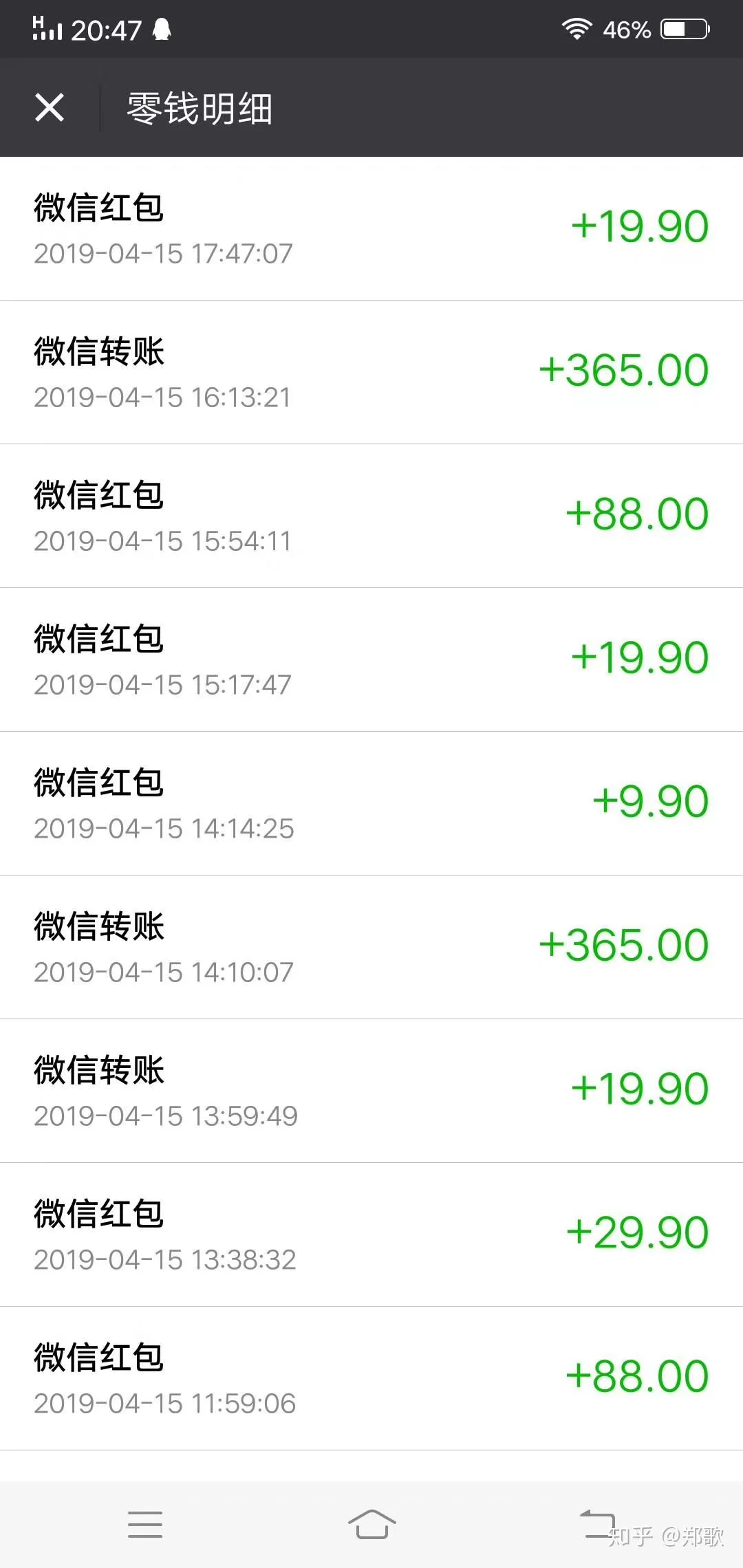View the 微信转账 +365.00 entry at 16:13:21
Screen dimensions: 743x1568
371,372
